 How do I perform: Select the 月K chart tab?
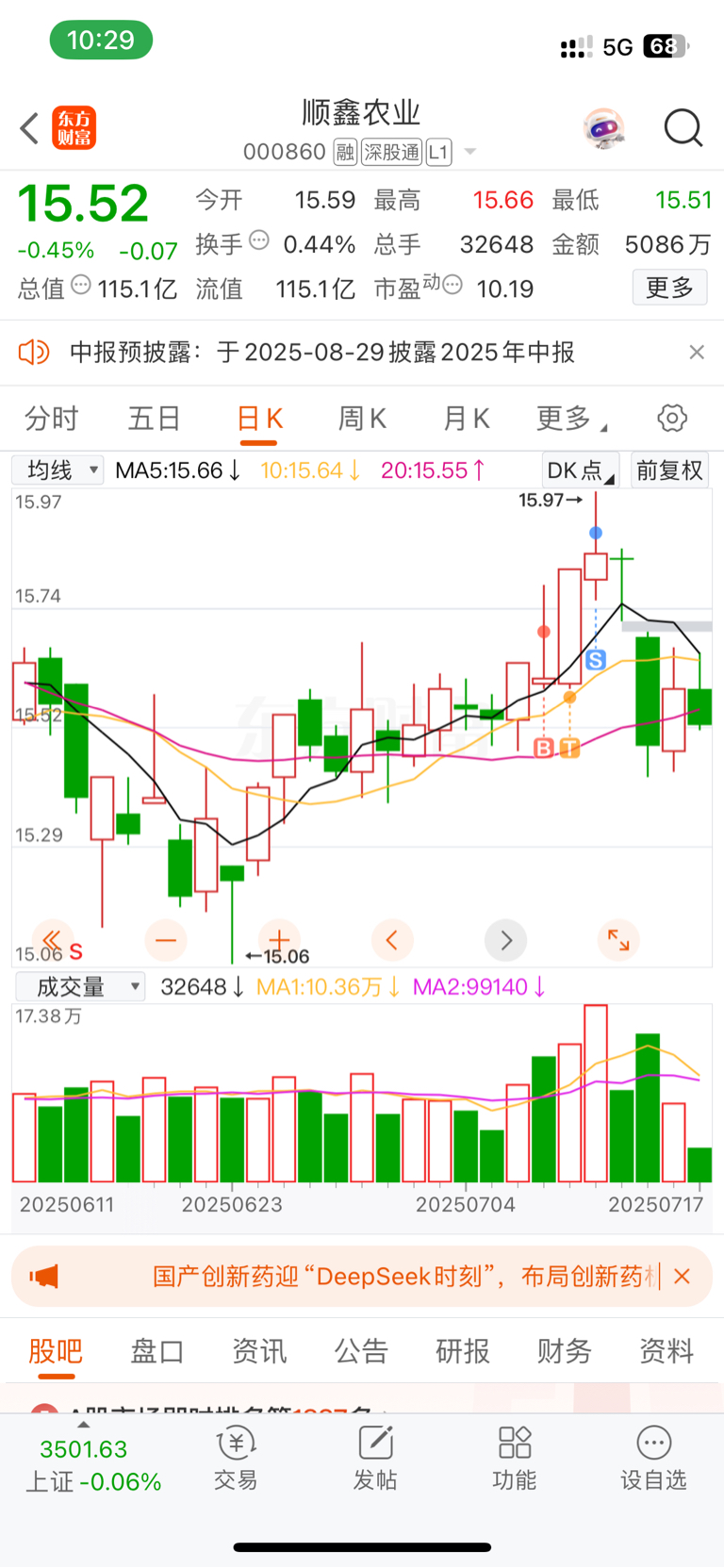tap(466, 418)
